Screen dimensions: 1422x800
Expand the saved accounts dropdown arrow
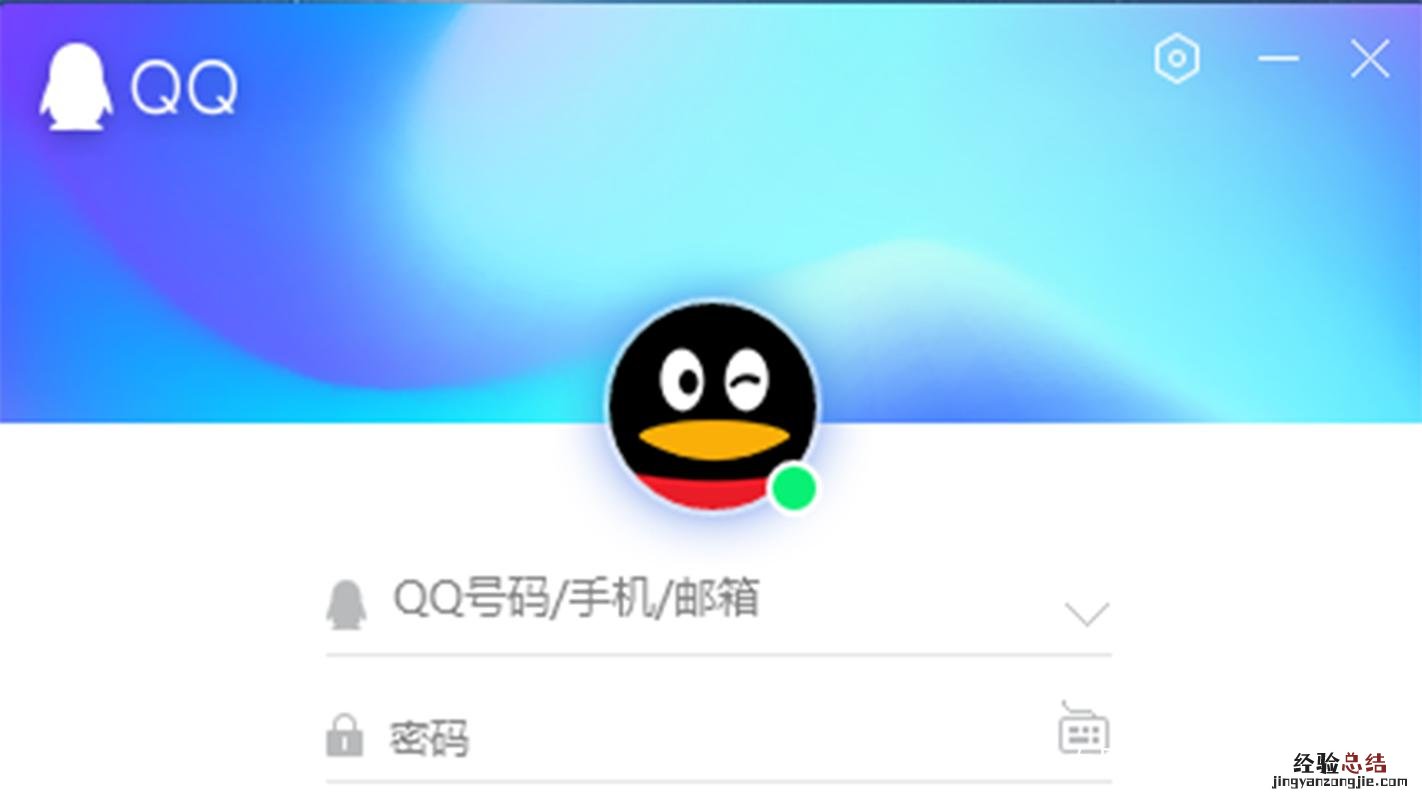coord(1087,614)
